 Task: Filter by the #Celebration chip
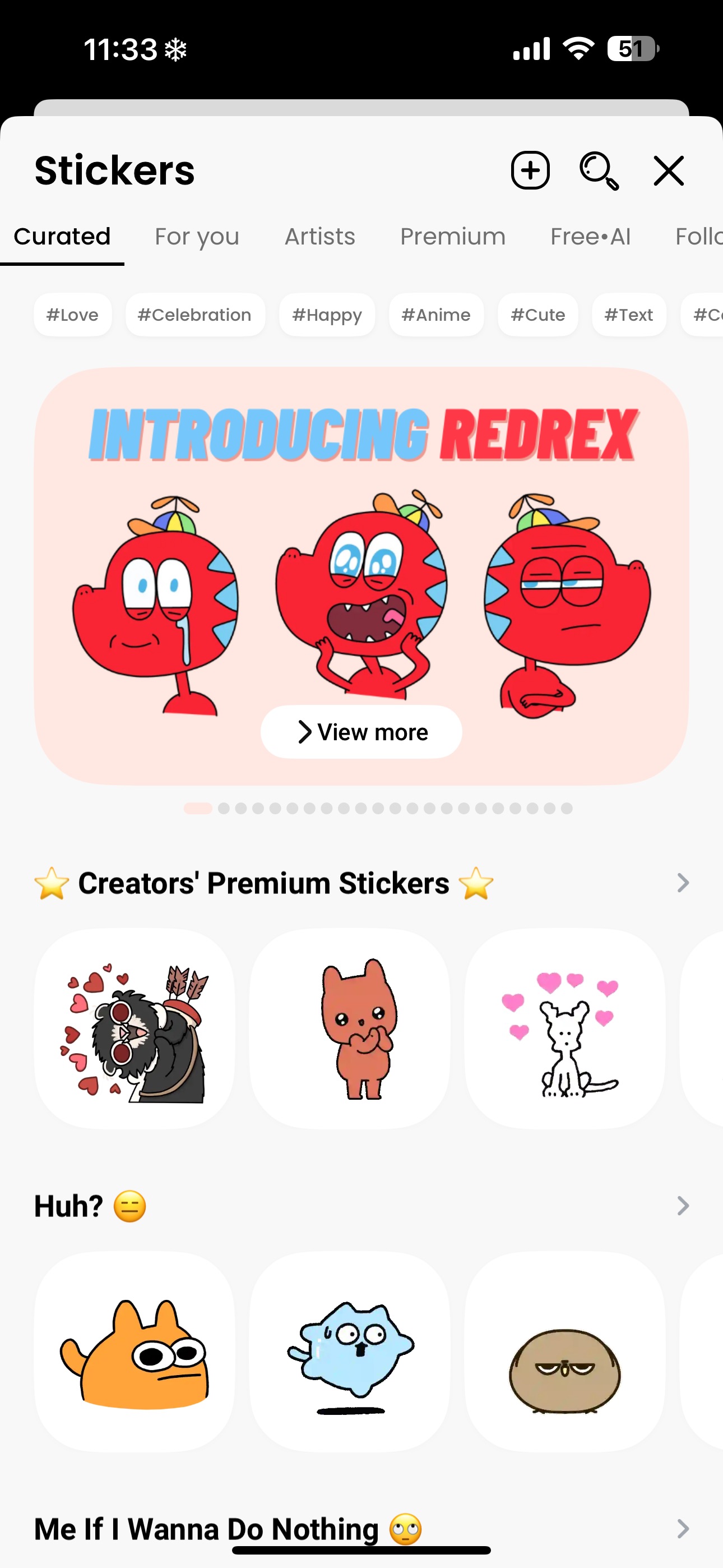(194, 315)
